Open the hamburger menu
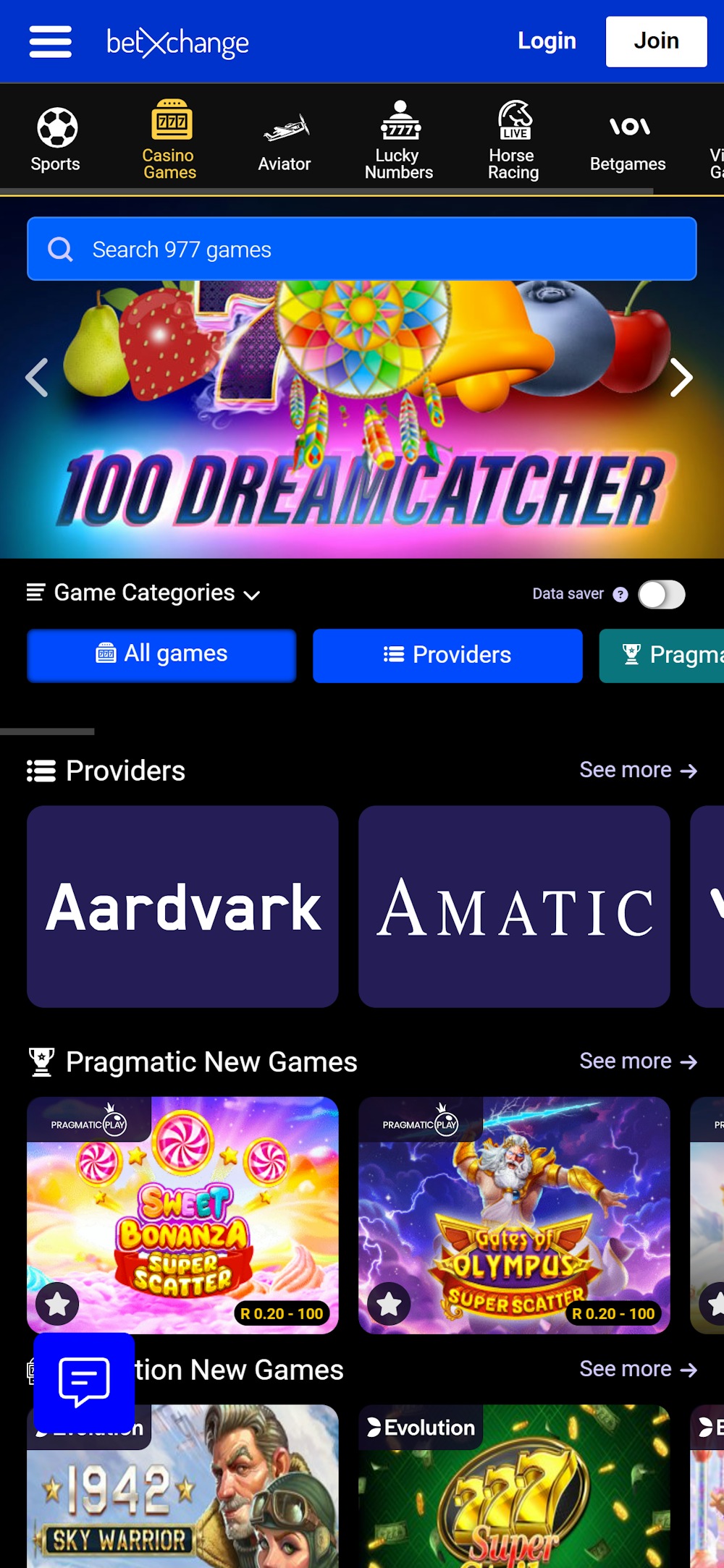 point(50,41)
